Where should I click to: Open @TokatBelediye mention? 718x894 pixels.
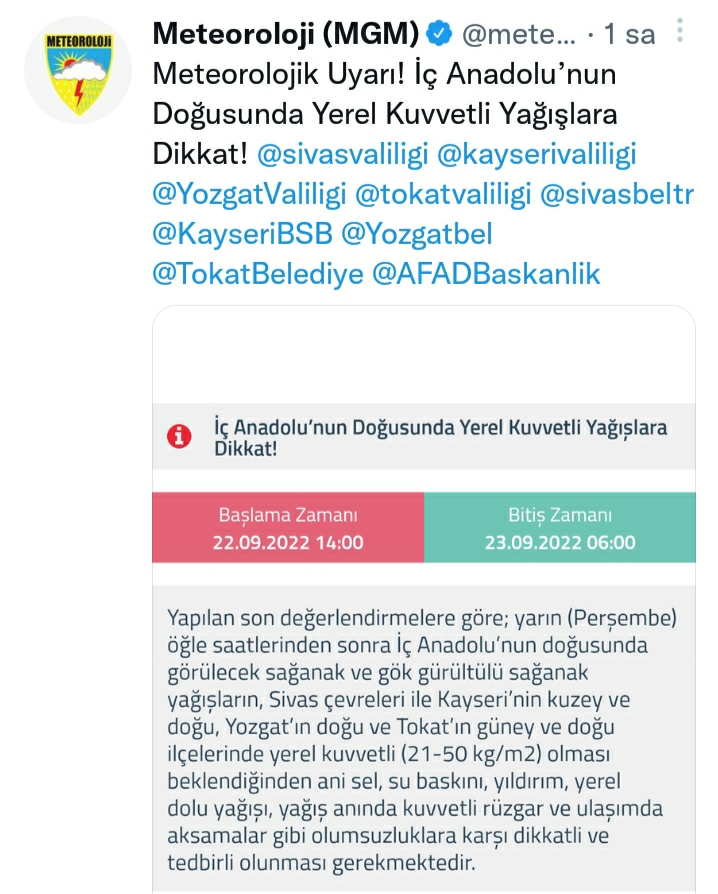(x=257, y=273)
